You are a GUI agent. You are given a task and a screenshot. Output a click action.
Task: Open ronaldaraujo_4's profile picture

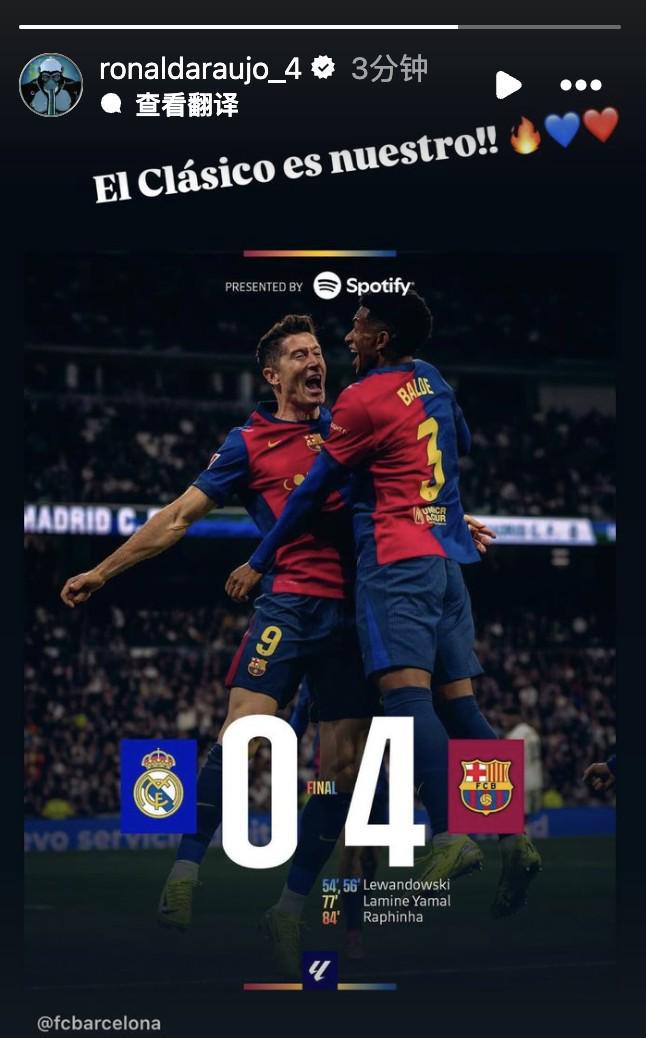click(51, 85)
